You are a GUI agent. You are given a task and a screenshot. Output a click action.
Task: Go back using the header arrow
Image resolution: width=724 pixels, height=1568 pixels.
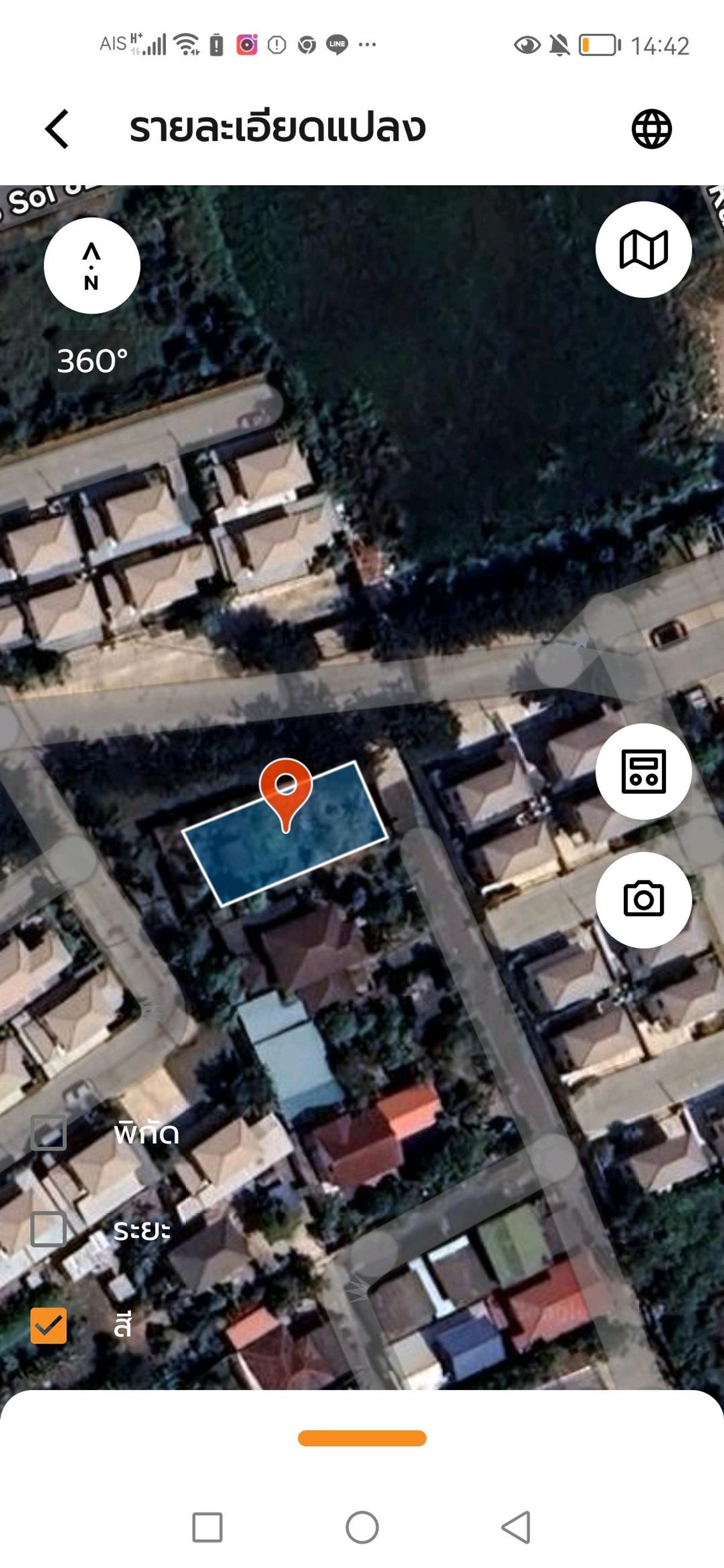click(x=57, y=129)
